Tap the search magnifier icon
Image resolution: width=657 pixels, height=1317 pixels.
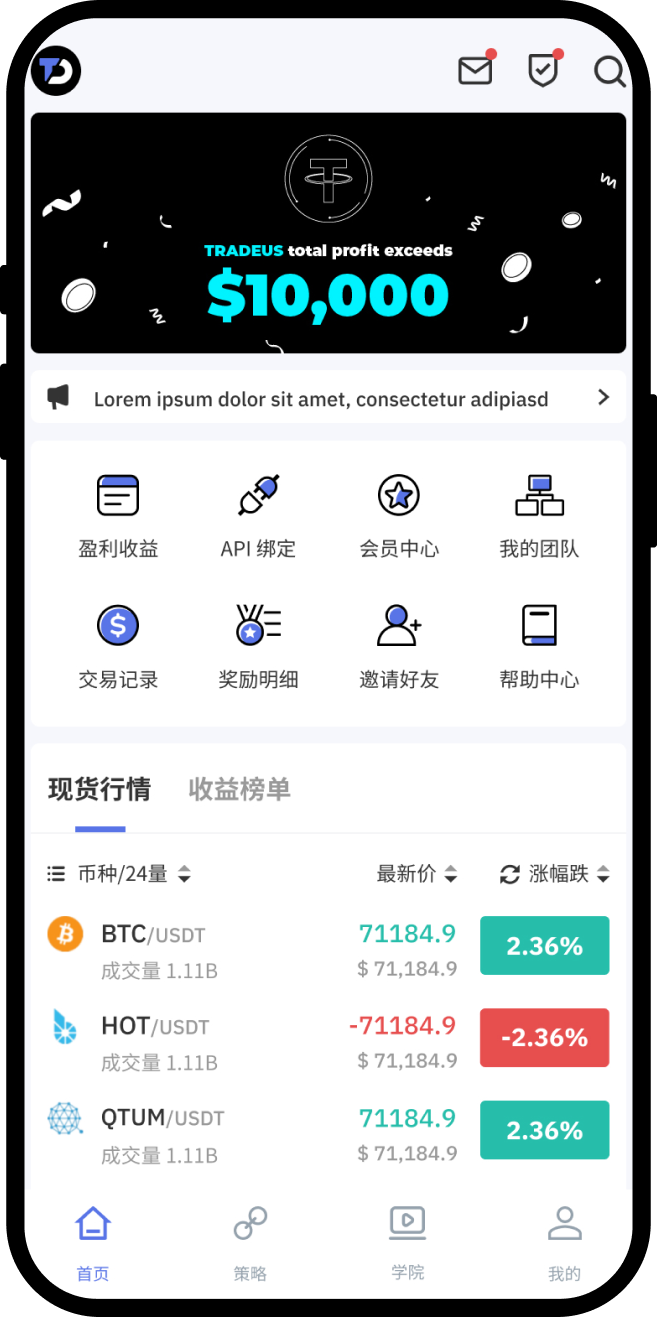click(x=609, y=72)
